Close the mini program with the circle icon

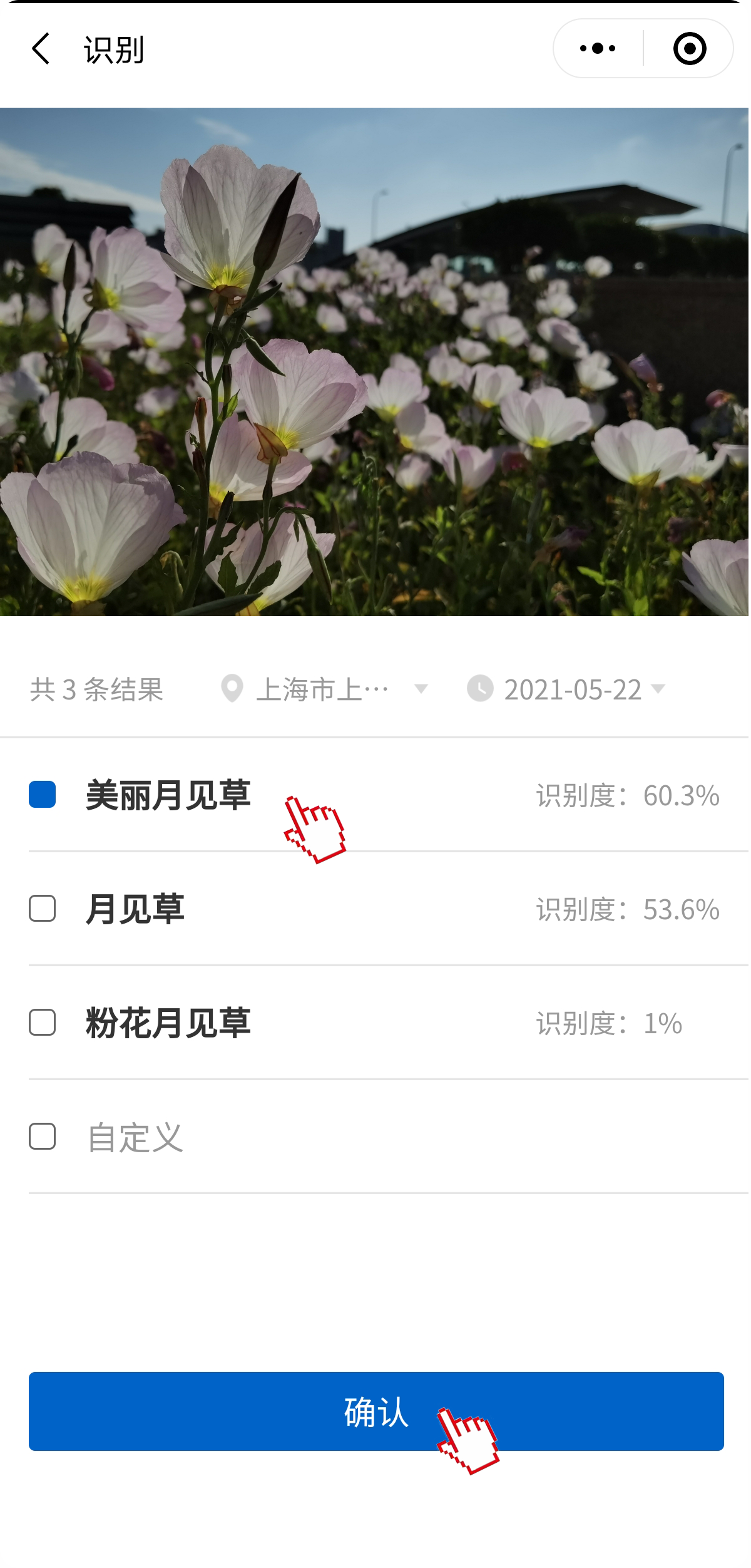(690, 48)
